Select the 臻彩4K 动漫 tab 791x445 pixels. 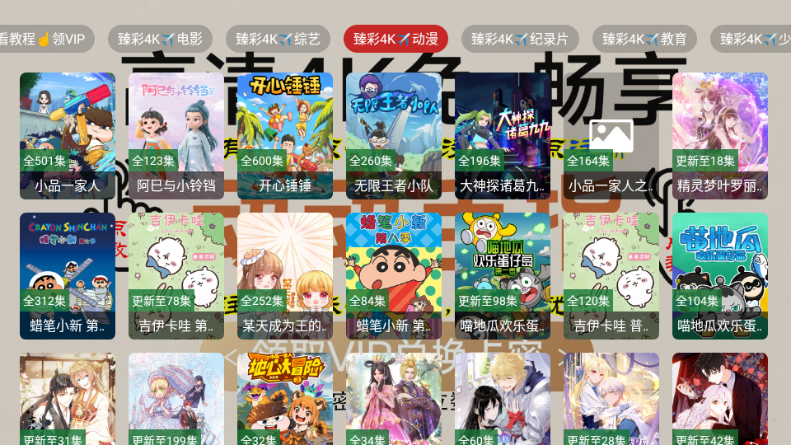(395, 39)
